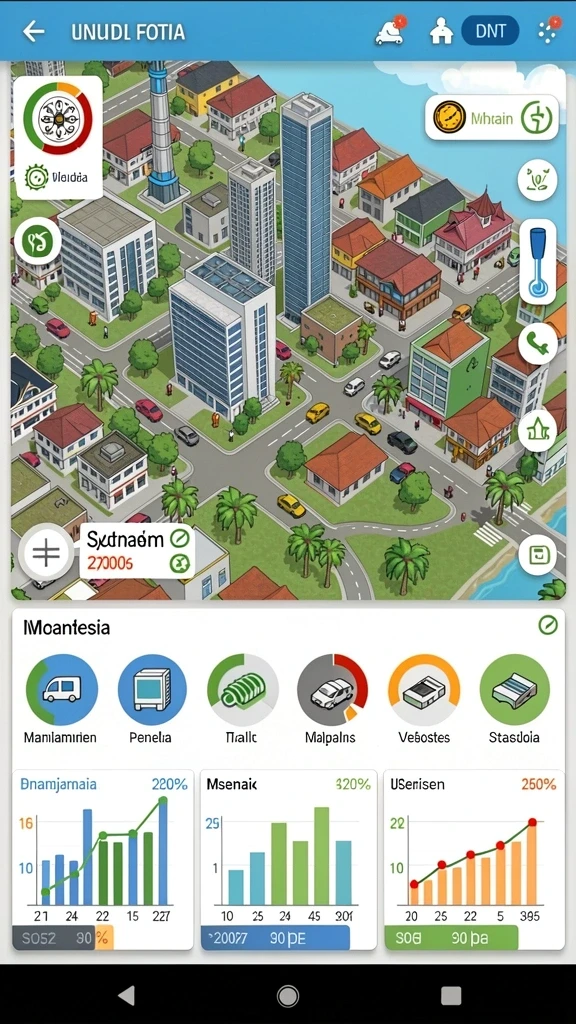Open the car notification icon in header
This screenshot has width=576, height=1024.
[x=390, y=31]
